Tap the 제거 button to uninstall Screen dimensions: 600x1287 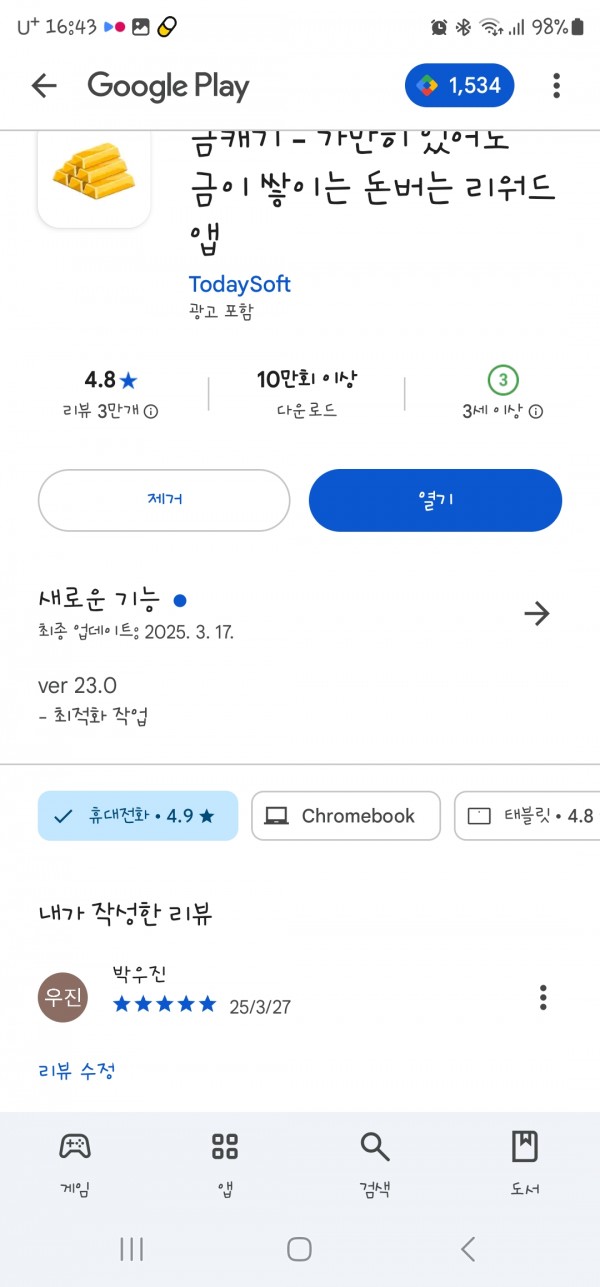(164, 500)
